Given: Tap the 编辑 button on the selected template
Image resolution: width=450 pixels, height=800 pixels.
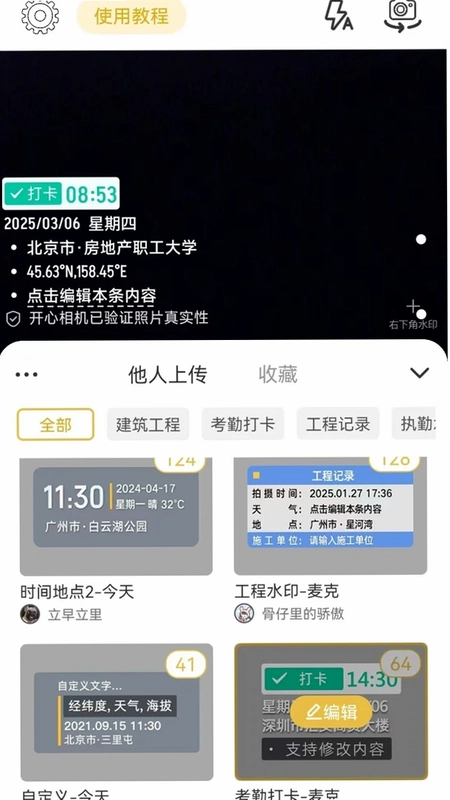Looking at the screenshot, I should click(332, 711).
